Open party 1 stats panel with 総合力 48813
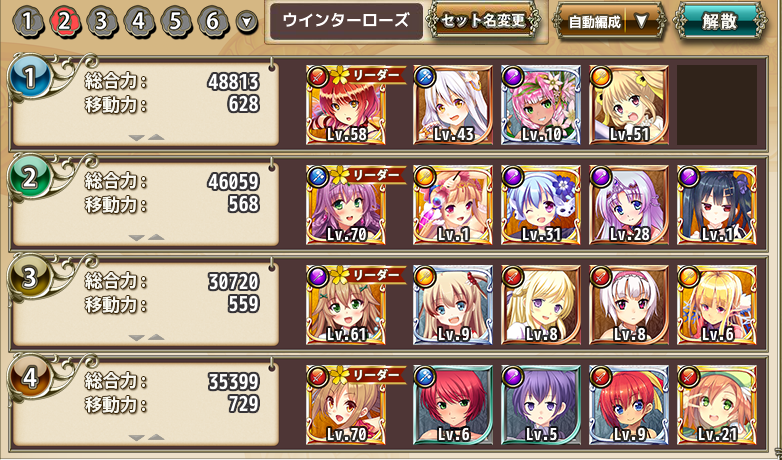The height and width of the screenshot is (460, 782). [x=145, y=103]
